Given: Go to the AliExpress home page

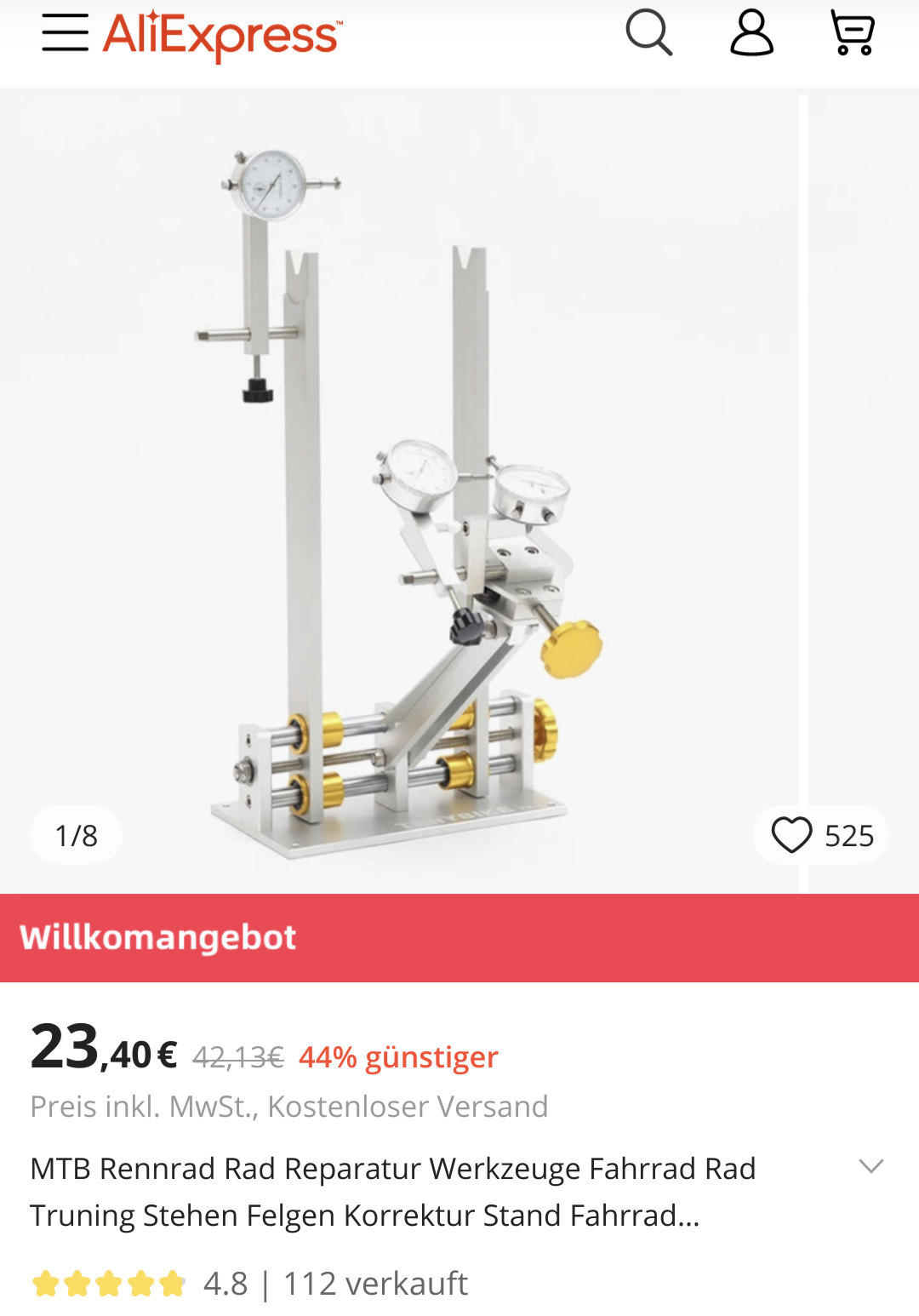Looking at the screenshot, I should pyautogui.click(x=222, y=35).
